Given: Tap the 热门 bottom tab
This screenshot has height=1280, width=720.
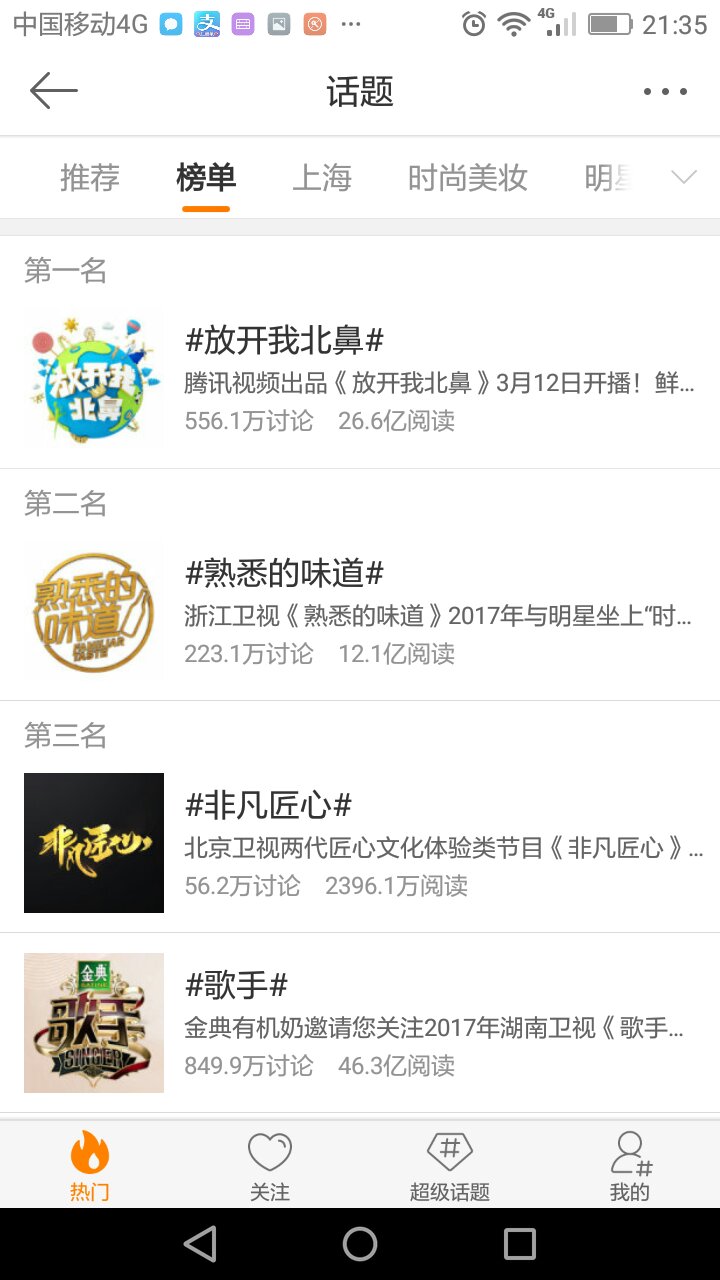Looking at the screenshot, I should coord(90,1165).
